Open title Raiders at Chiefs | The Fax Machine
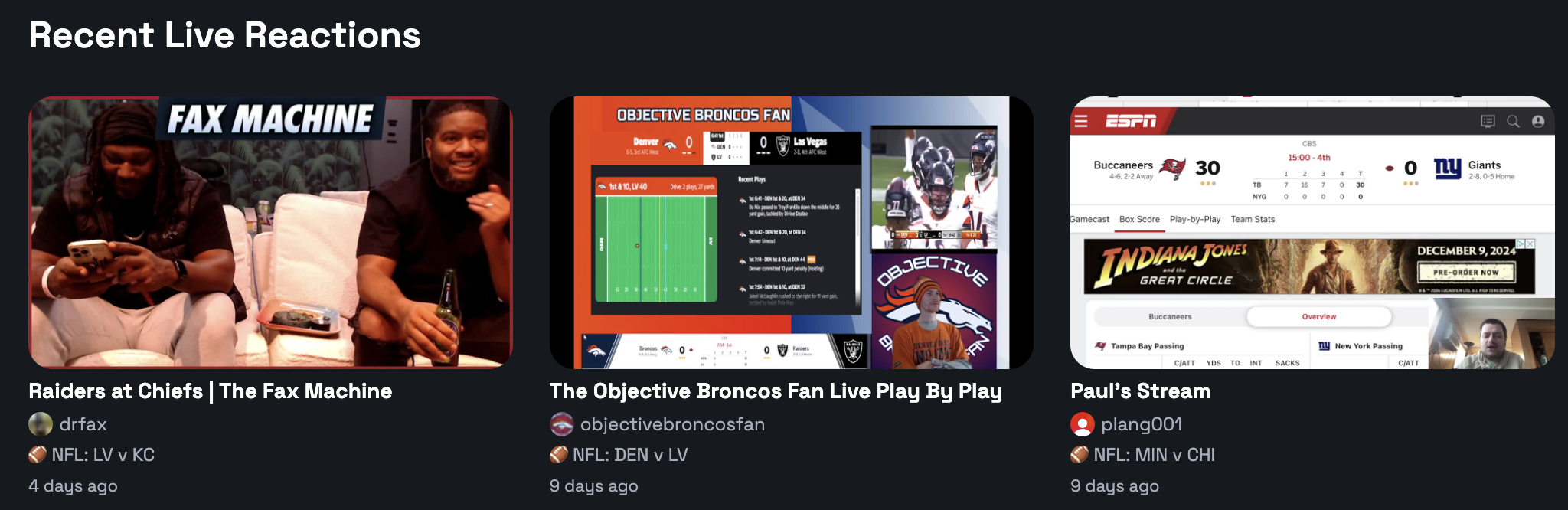Image resolution: width=1568 pixels, height=510 pixels. pyautogui.click(x=211, y=391)
